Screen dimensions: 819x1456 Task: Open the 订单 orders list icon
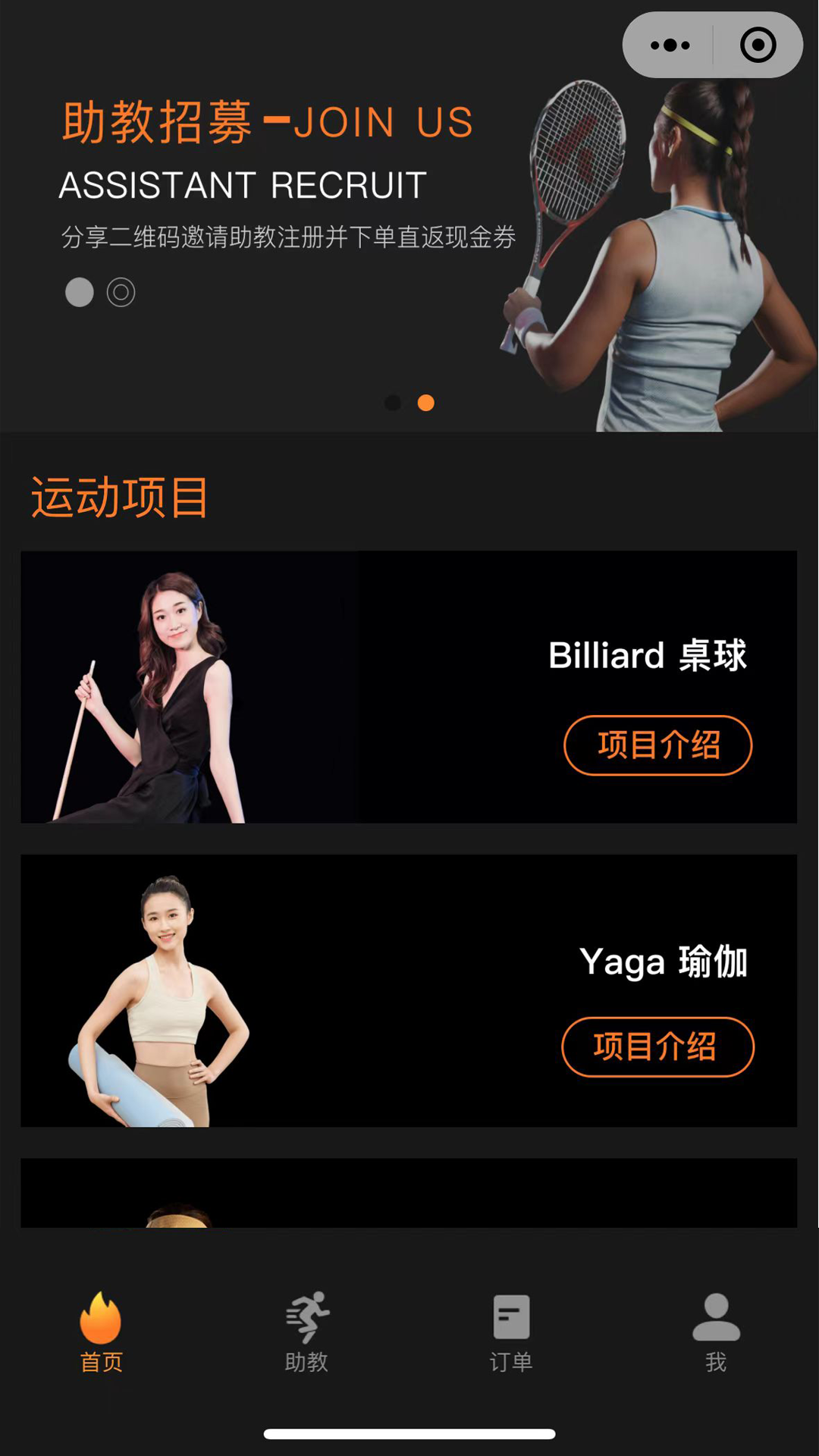point(511,1317)
